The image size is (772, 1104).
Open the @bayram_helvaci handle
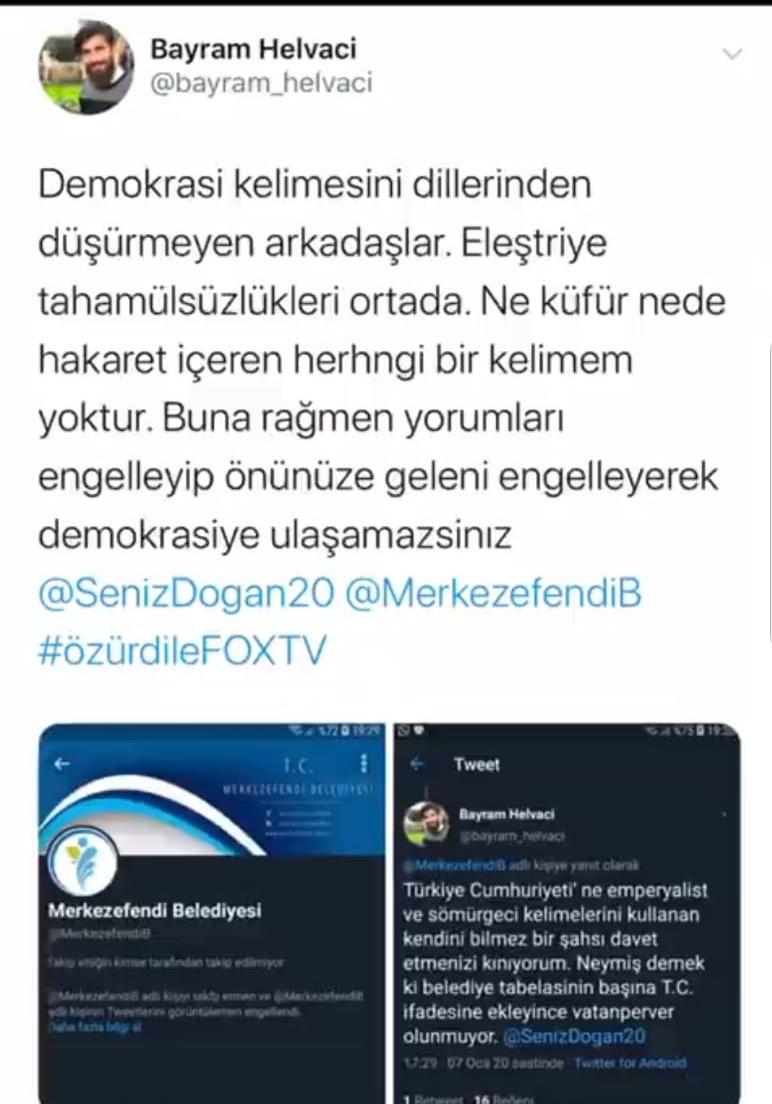(x=260, y=83)
